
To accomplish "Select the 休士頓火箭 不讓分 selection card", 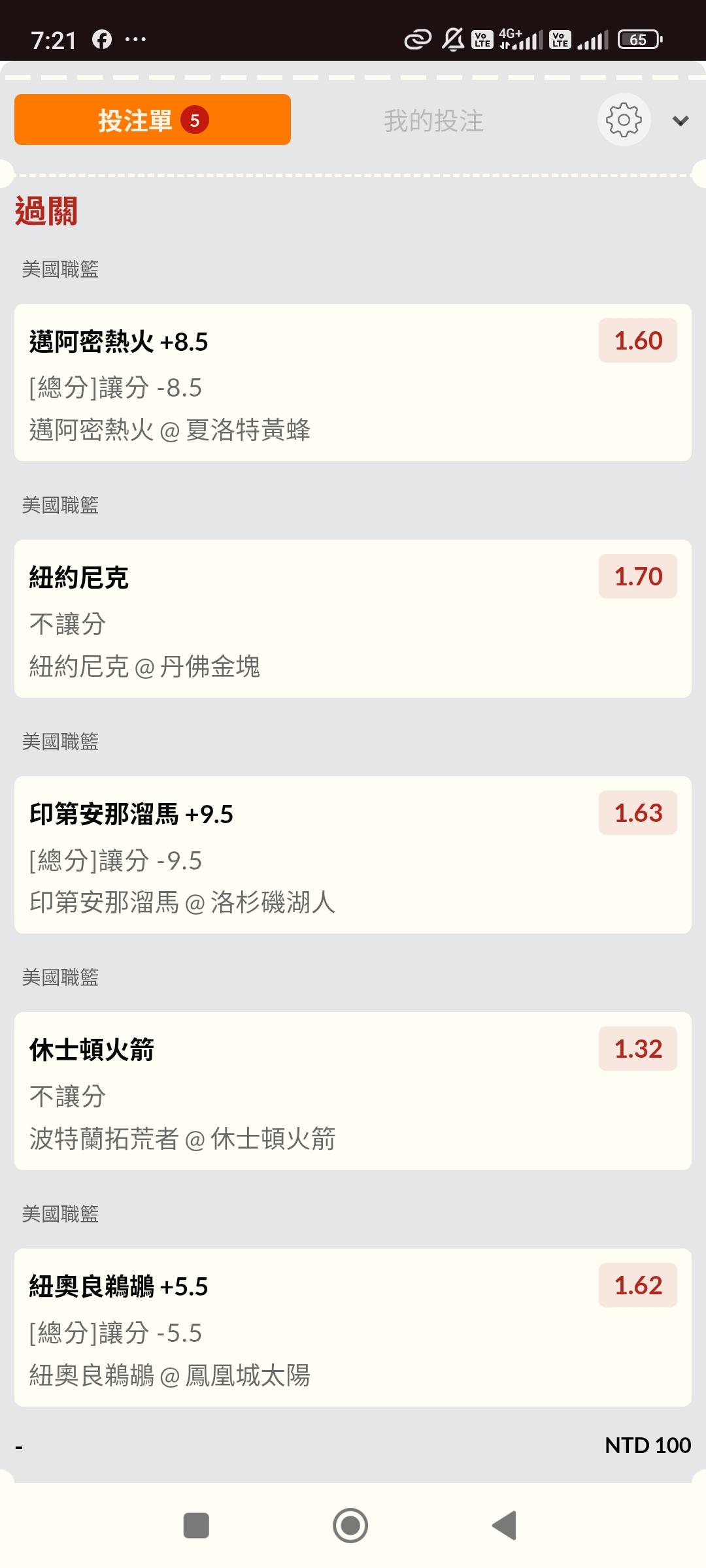I will click(x=353, y=1091).
